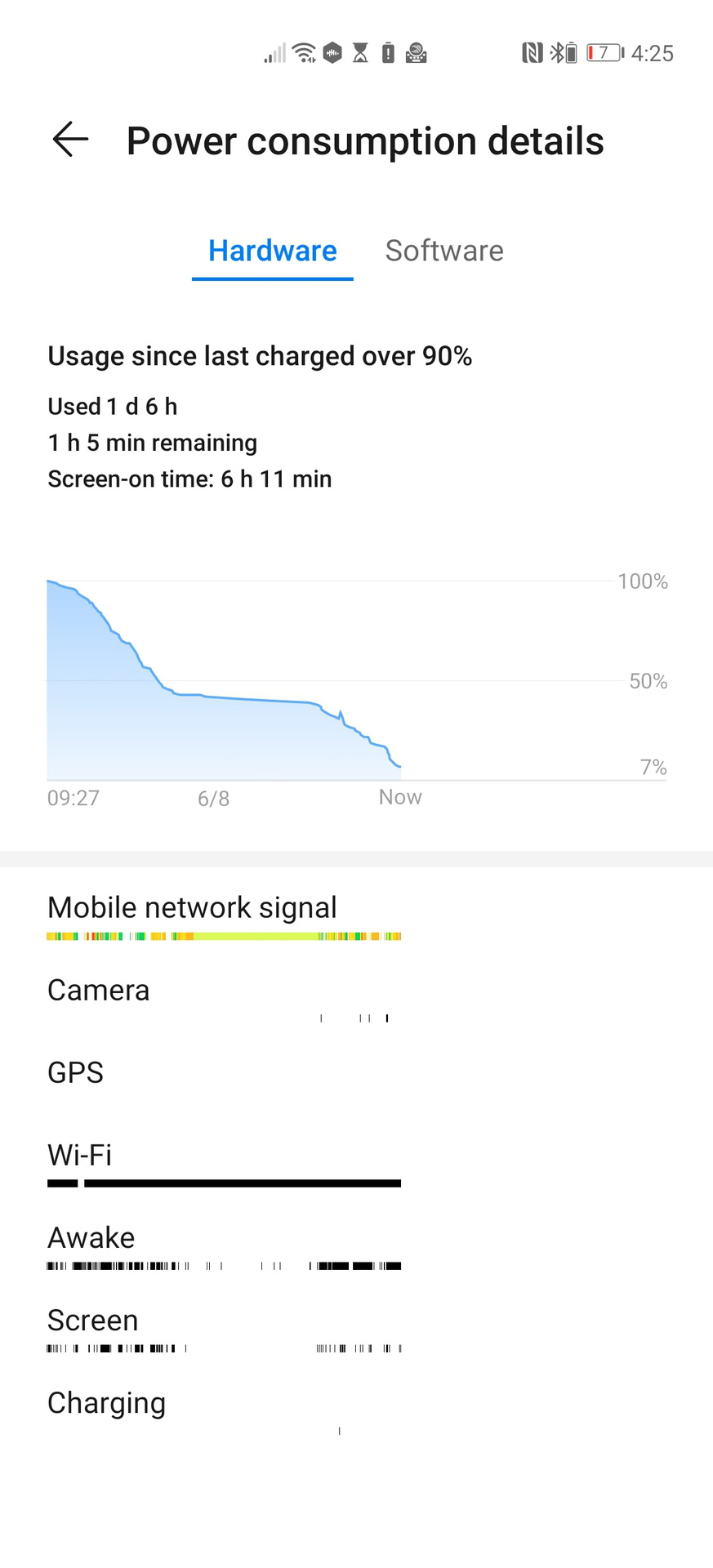713x1568 pixels.
Task: Go back from Power consumption details
Action: tap(70, 140)
